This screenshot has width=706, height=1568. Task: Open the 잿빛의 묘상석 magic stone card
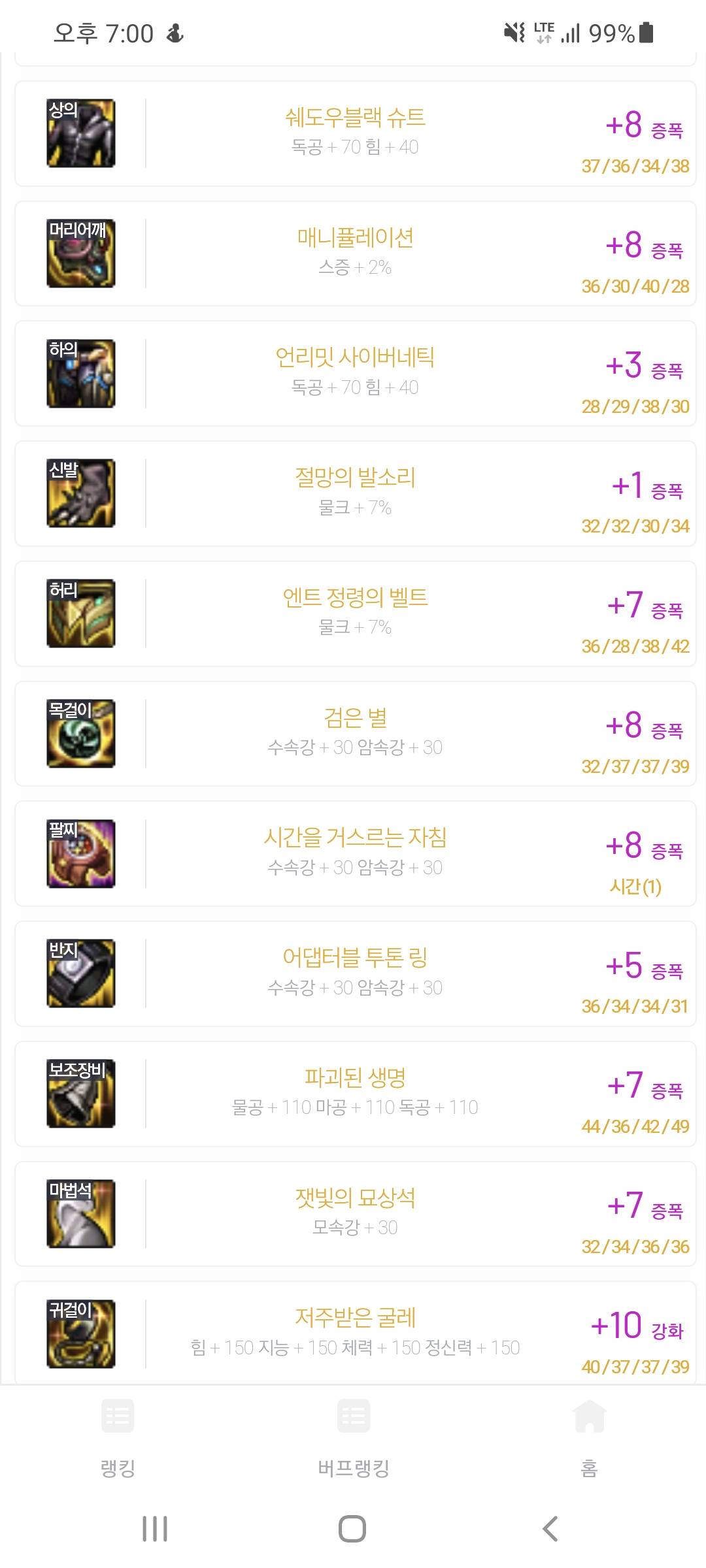point(355,1213)
